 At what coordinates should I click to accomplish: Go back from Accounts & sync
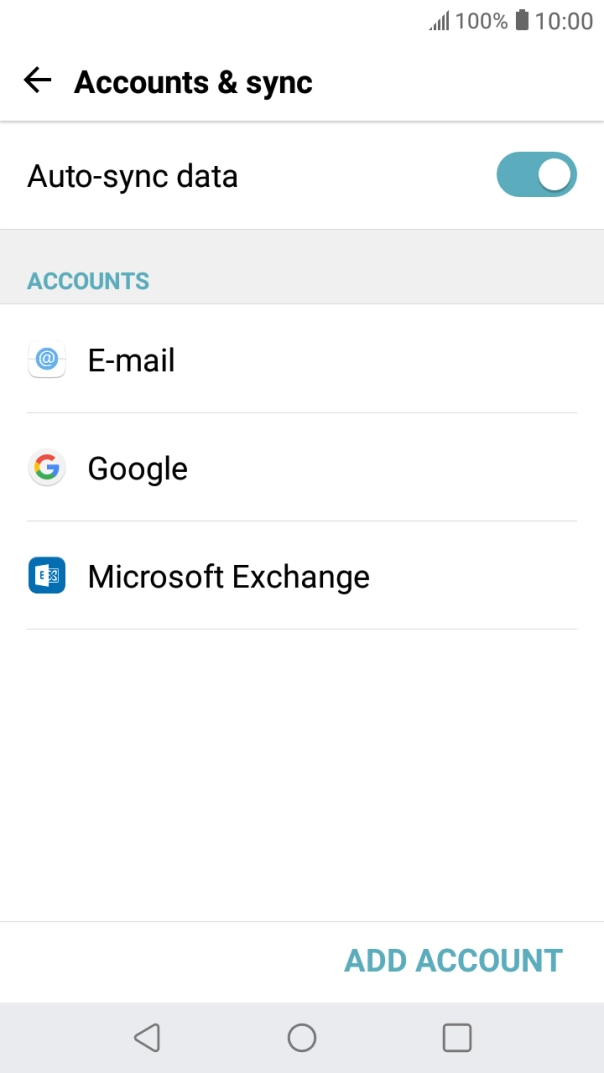point(38,81)
